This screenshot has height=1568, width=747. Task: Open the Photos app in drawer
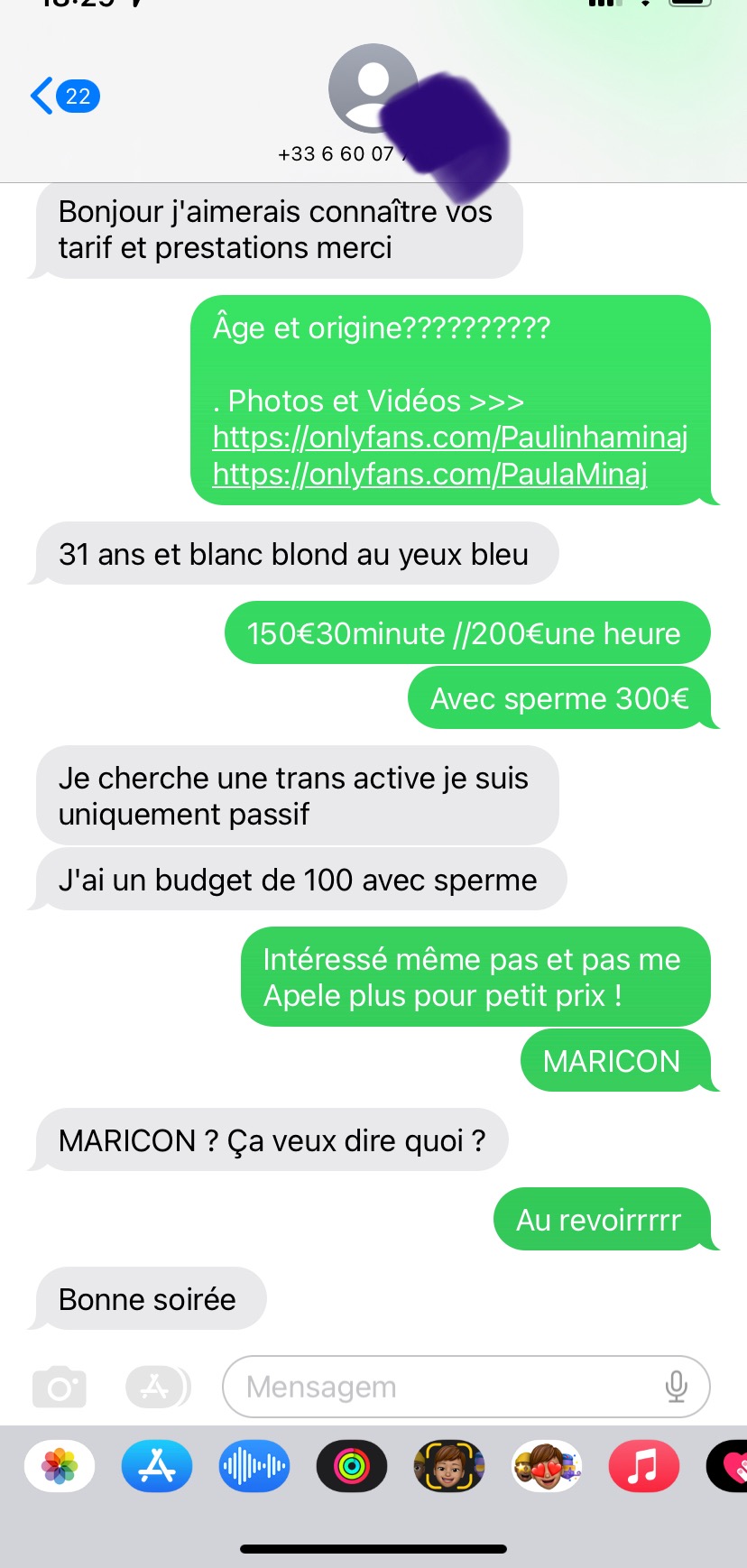click(x=60, y=1466)
